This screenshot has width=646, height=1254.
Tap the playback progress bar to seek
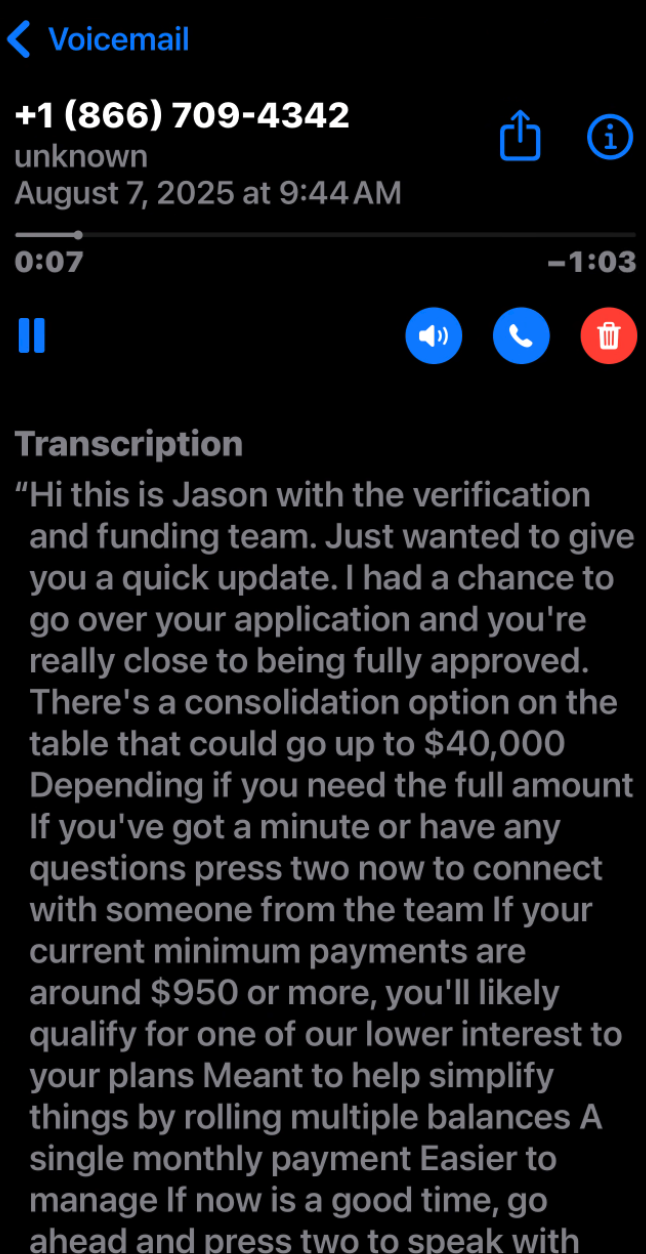[324, 235]
